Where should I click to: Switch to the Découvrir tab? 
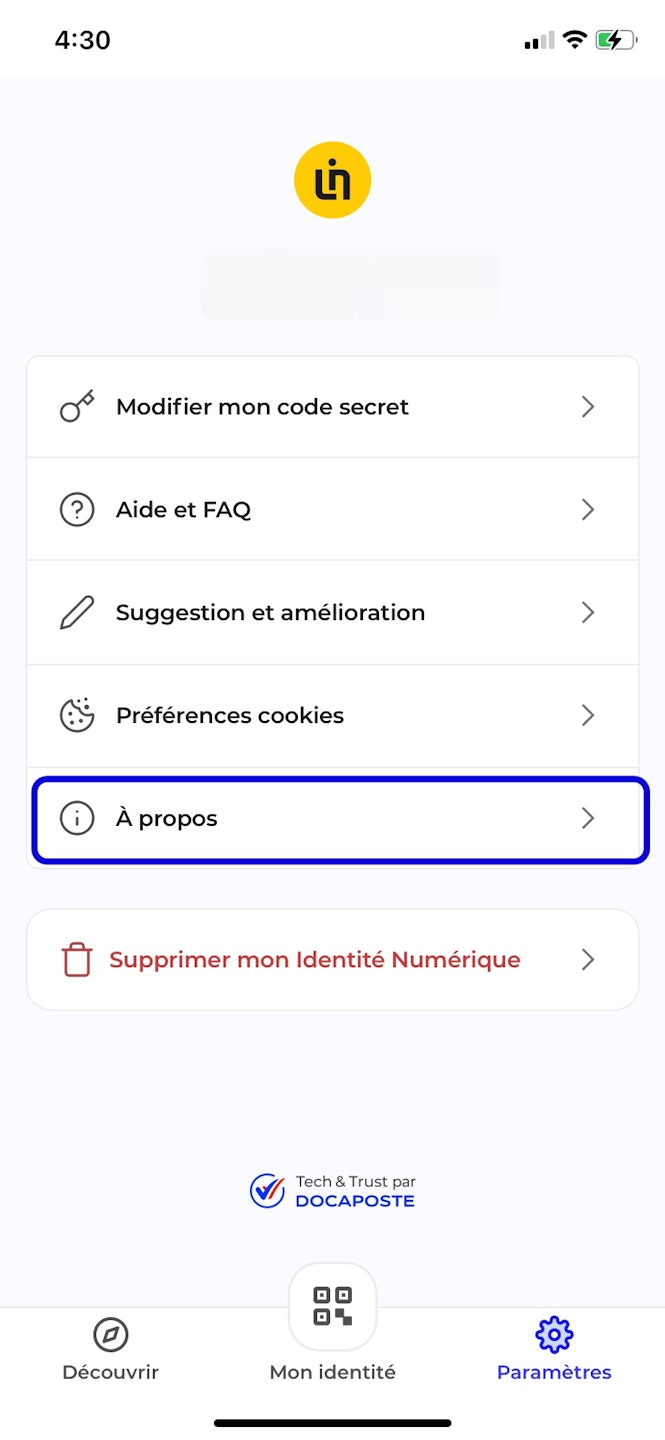[111, 1349]
